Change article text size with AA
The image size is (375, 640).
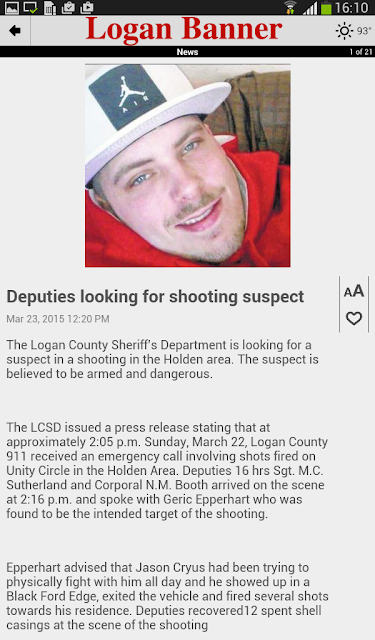[x=353, y=291]
